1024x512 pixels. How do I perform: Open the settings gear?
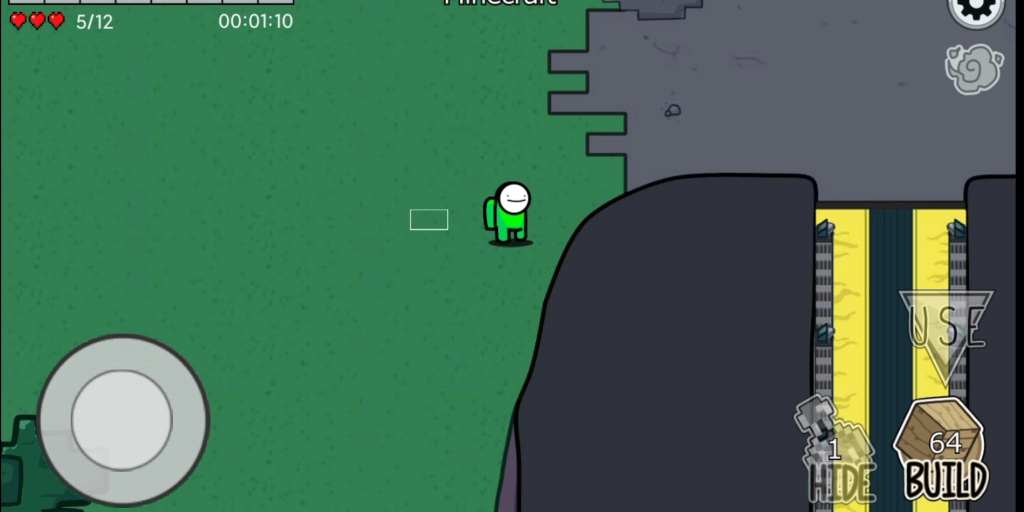click(975, 10)
